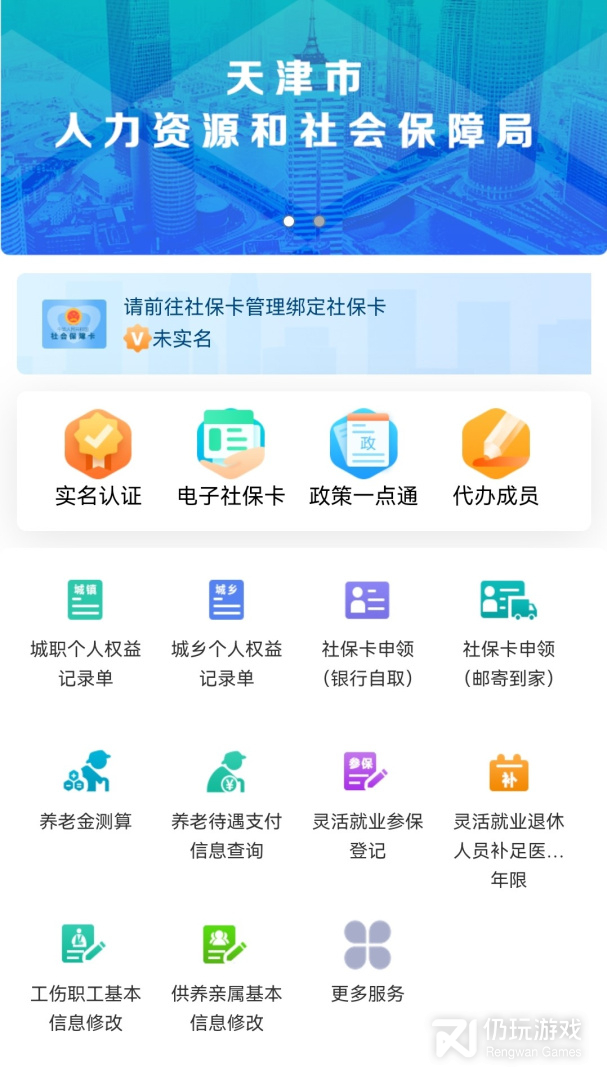Open 城乡个人权益记录单
The image size is (607, 1080).
[227, 632]
